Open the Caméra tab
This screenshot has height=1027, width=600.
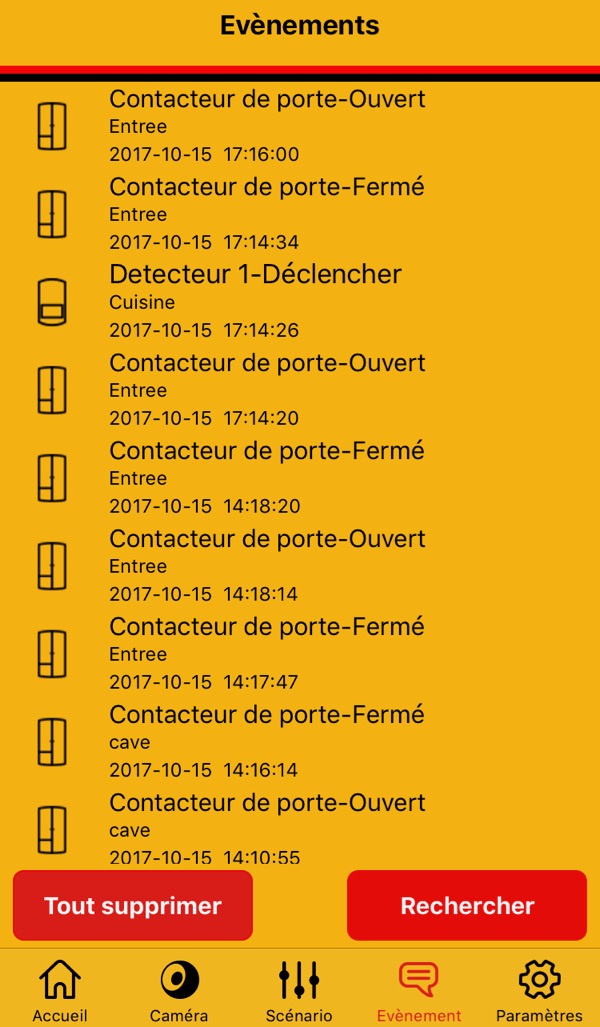(179, 991)
